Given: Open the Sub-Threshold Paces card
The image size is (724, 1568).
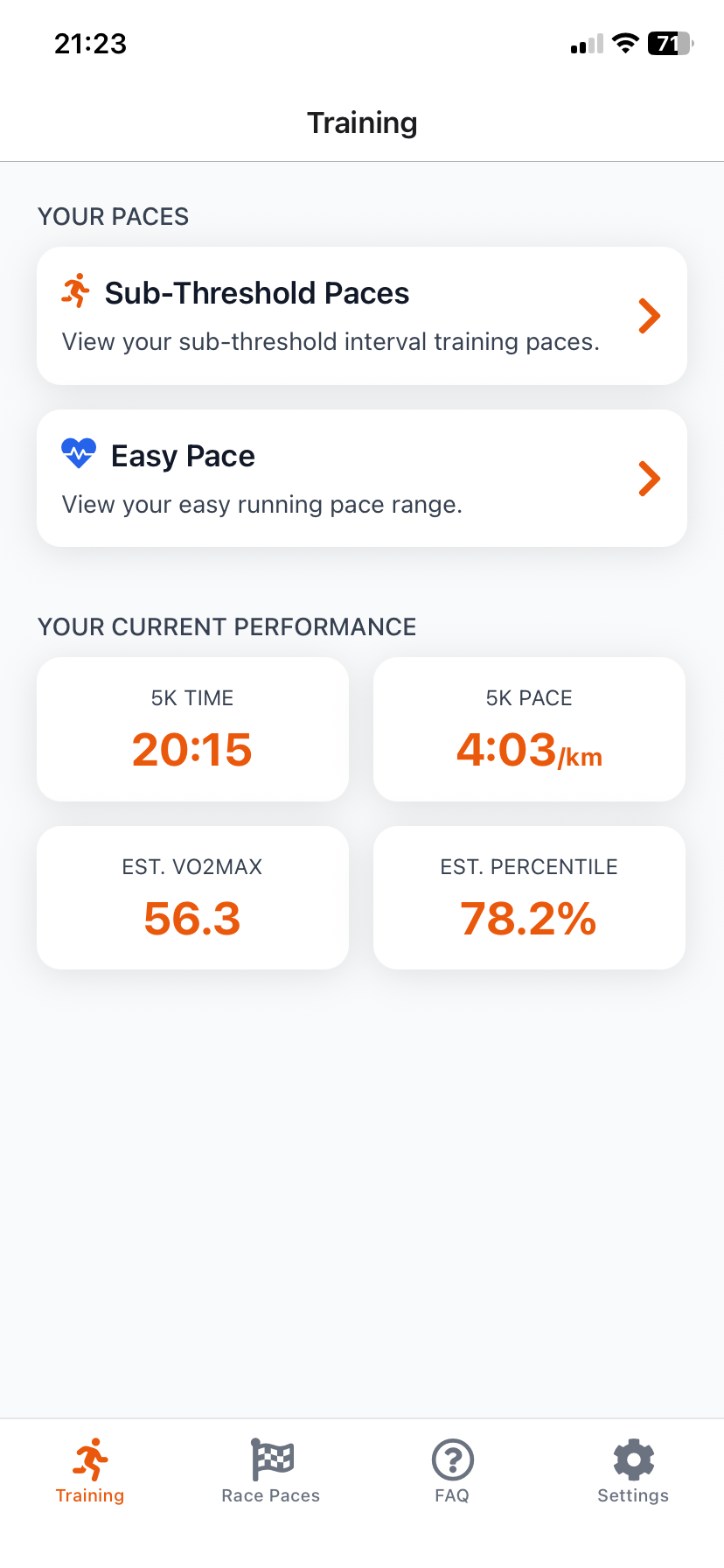Looking at the screenshot, I should point(361,316).
